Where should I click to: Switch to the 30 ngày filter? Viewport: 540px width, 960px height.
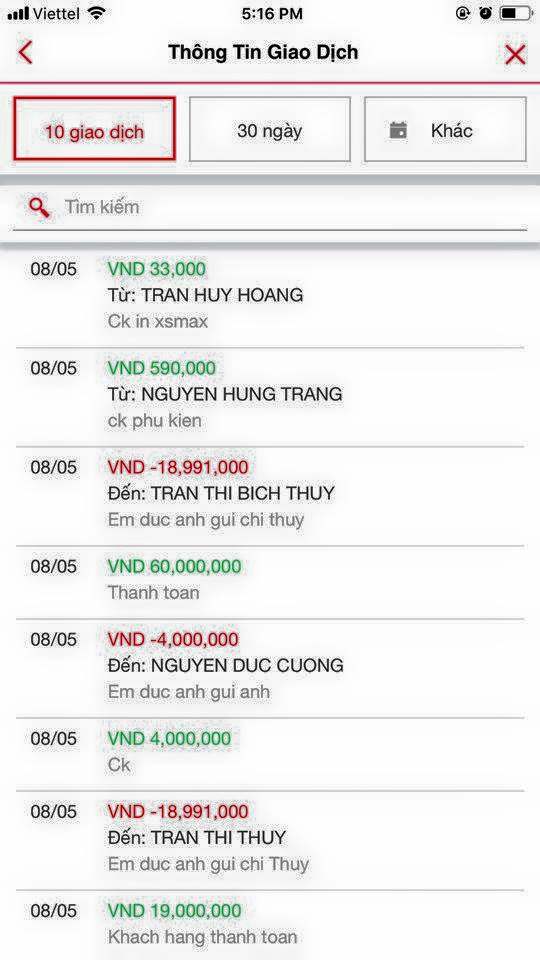click(269, 129)
